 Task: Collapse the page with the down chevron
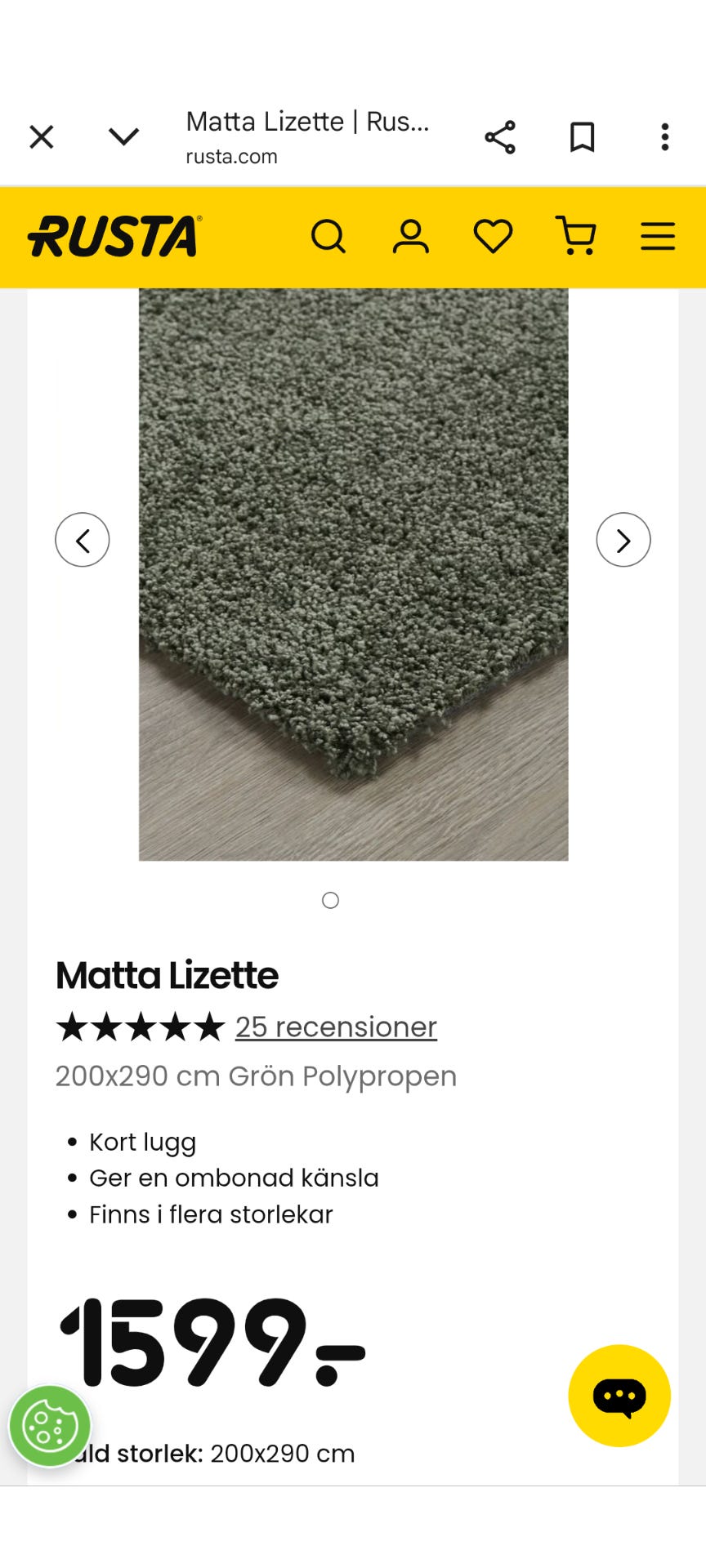[123, 137]
